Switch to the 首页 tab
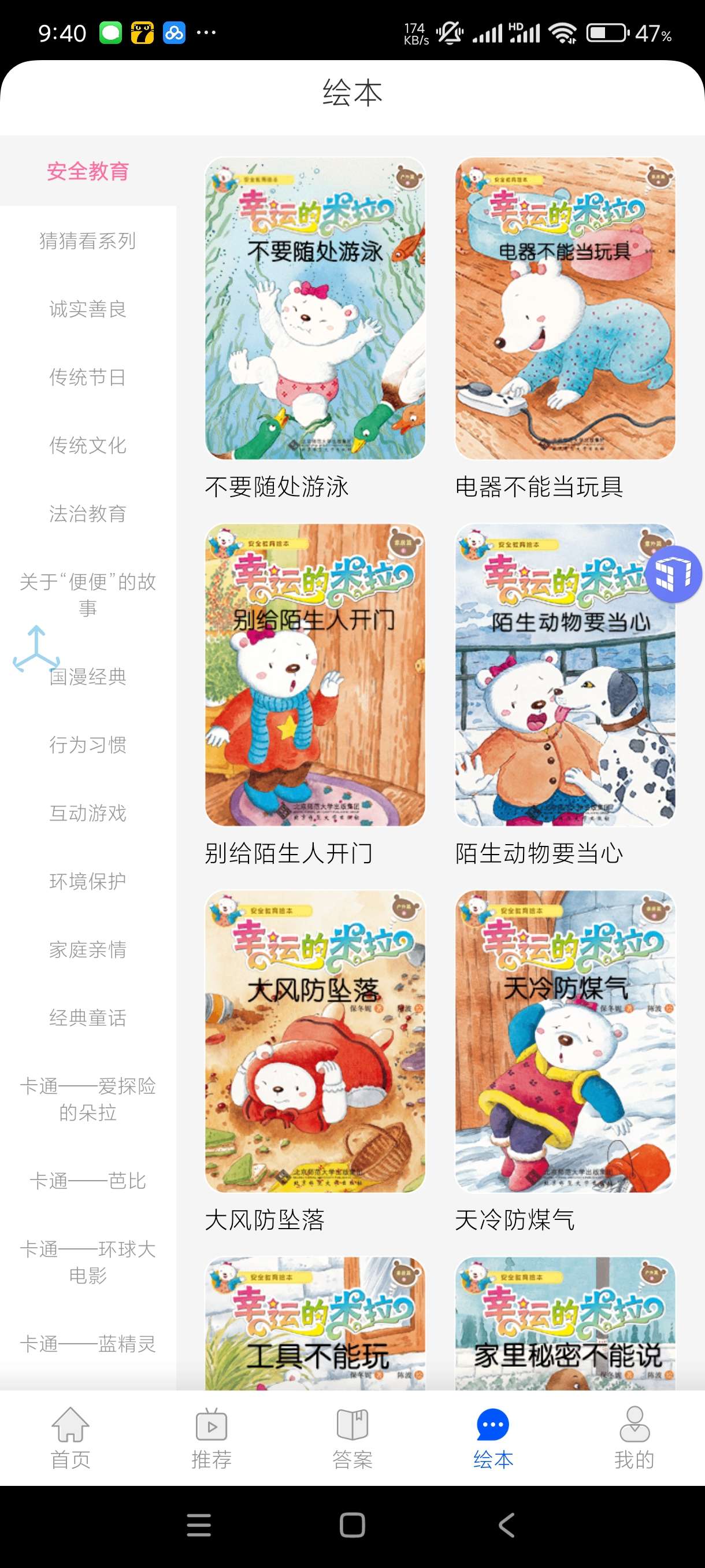This screenshot has width=705, height=1568. (x=70, y=1438)
